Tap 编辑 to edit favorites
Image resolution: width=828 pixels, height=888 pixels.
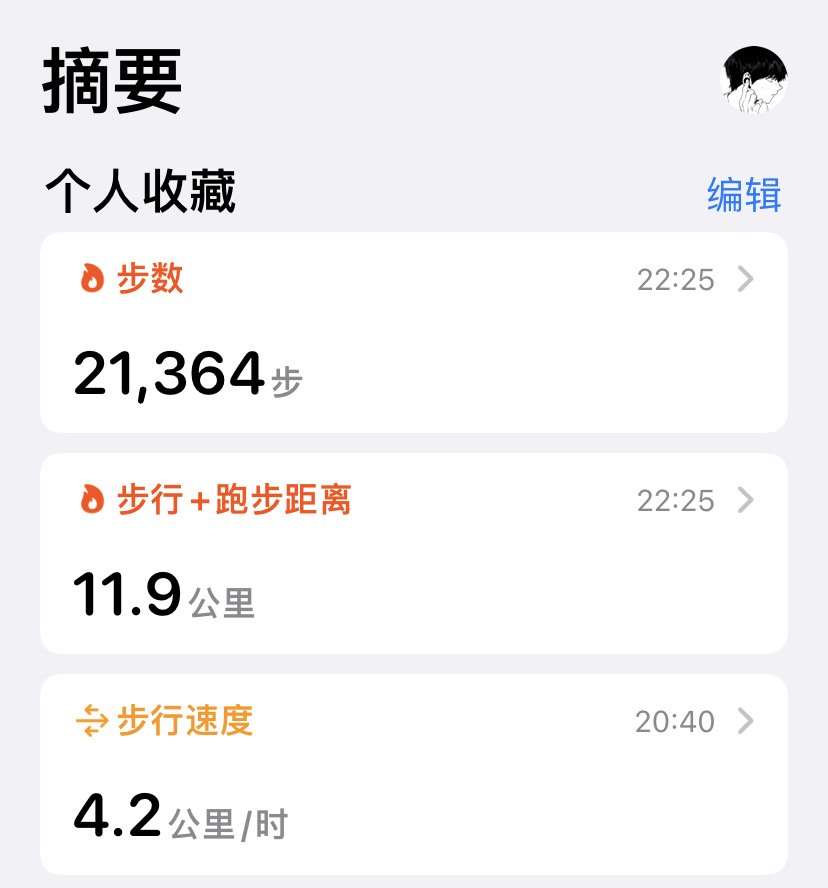tap(743, 194)
